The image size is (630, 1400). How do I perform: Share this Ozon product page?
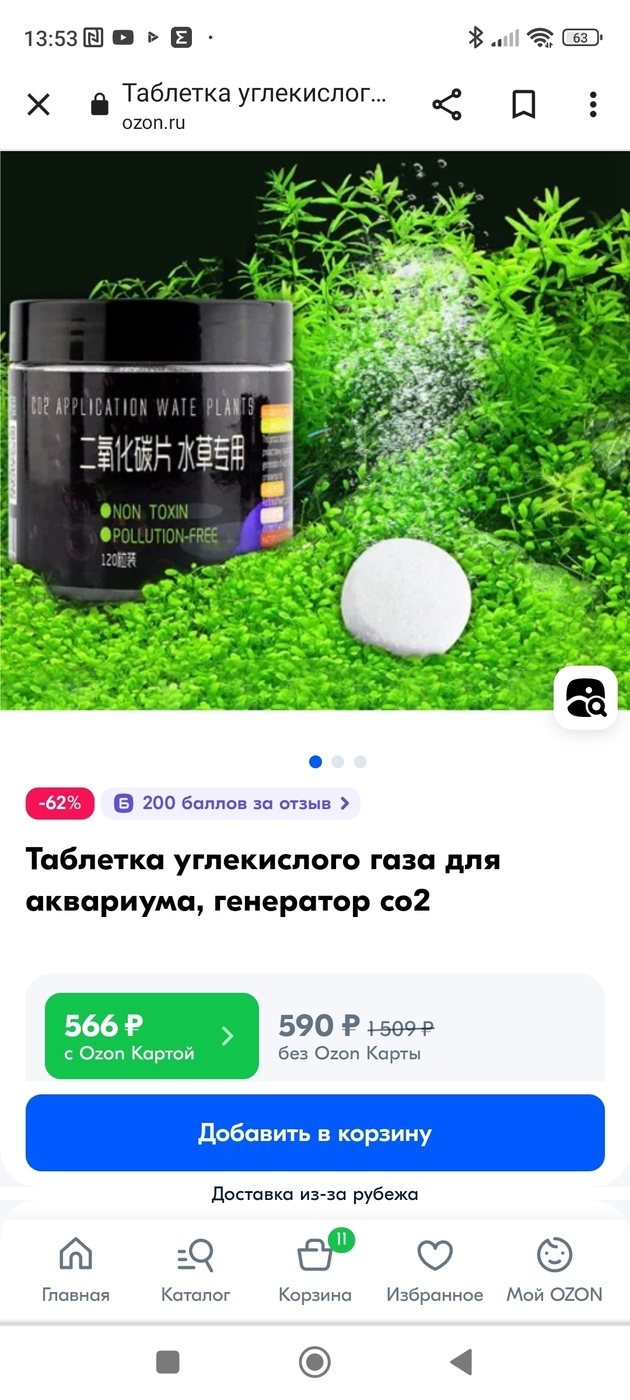(x=447, y=104)
